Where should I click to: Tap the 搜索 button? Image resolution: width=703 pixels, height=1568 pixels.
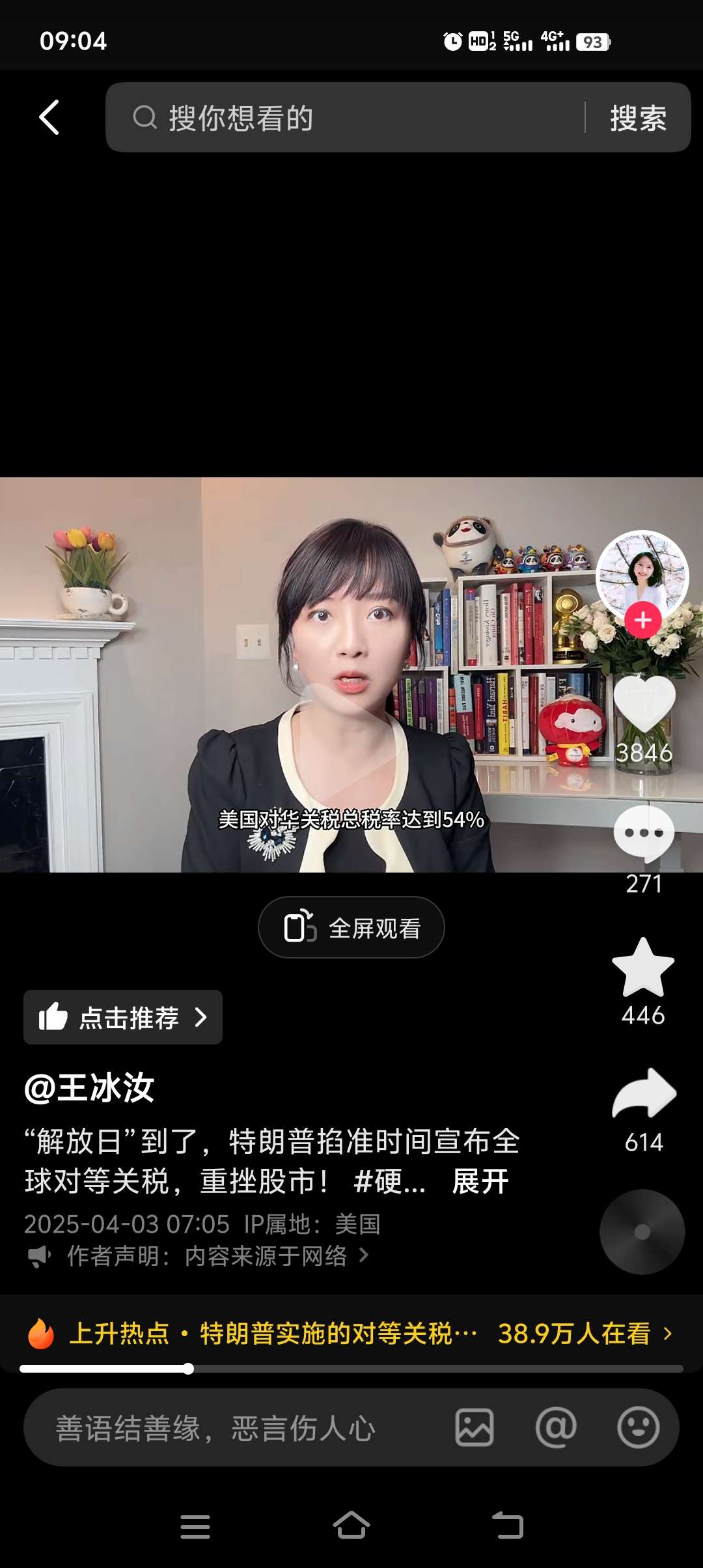click(638, 119)
